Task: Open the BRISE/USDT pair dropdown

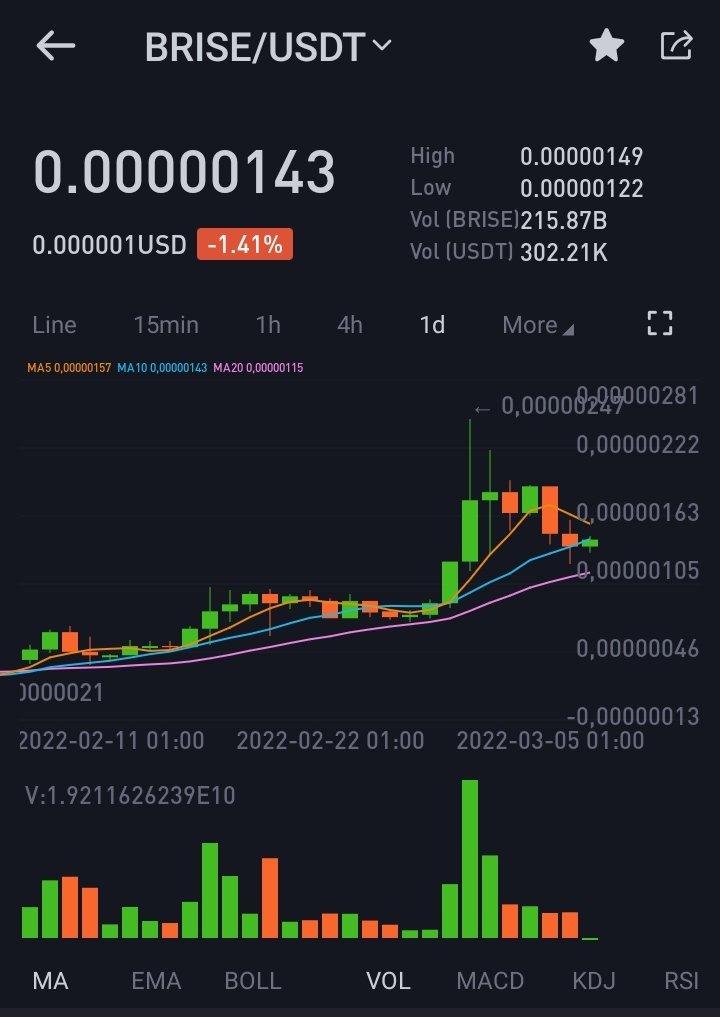Action: tap(269, 47)
